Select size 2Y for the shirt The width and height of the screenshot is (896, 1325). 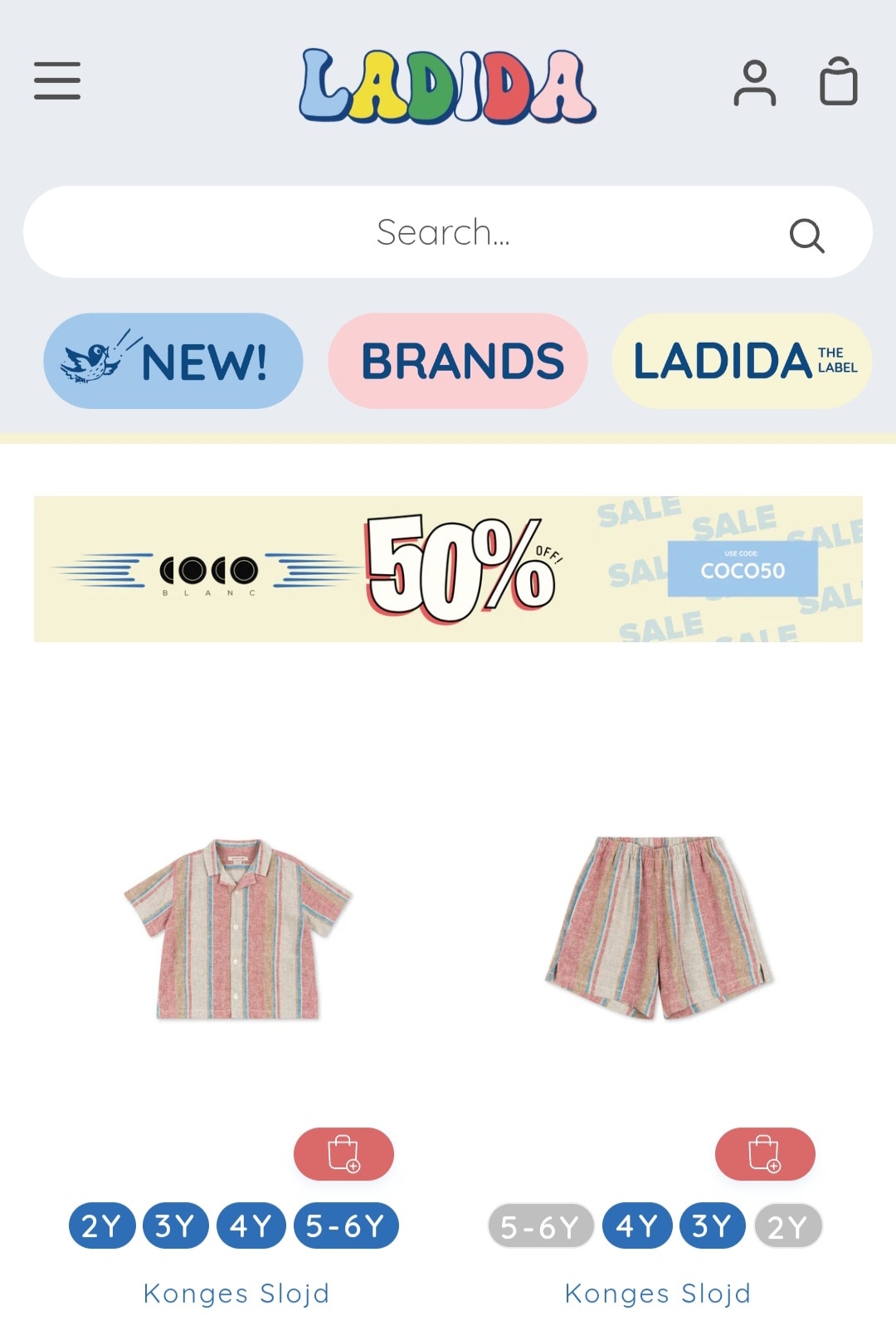(x=101, y=1225)
